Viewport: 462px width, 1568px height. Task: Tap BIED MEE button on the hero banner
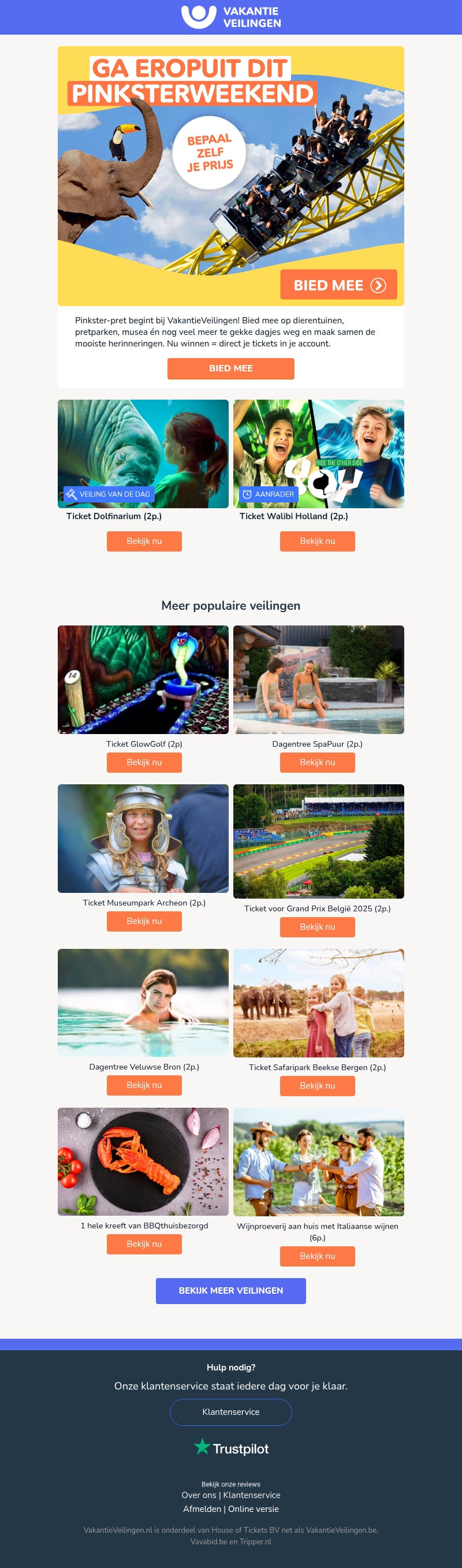pos(338,285)
